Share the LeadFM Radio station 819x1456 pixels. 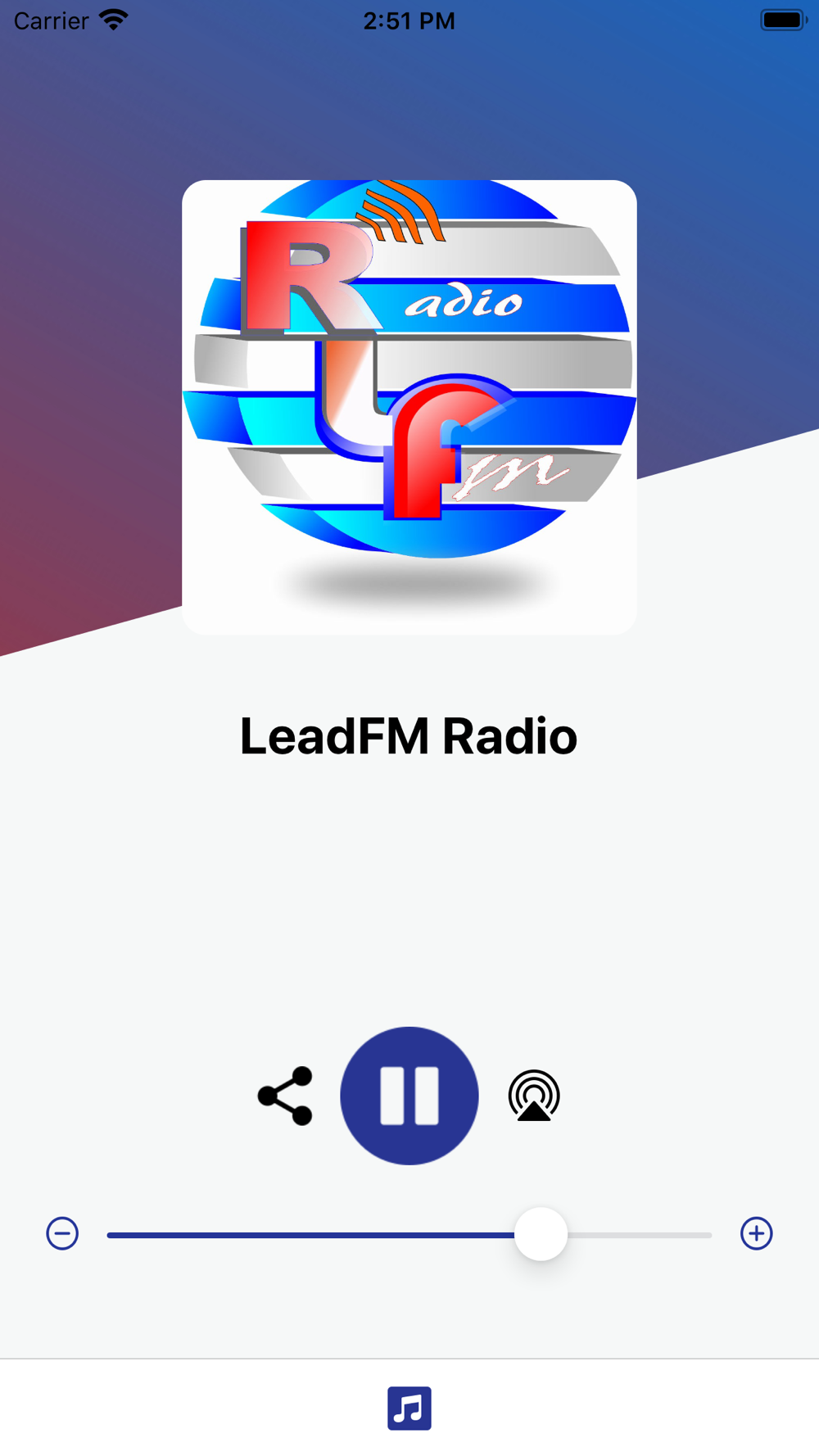pos(285,1096)
